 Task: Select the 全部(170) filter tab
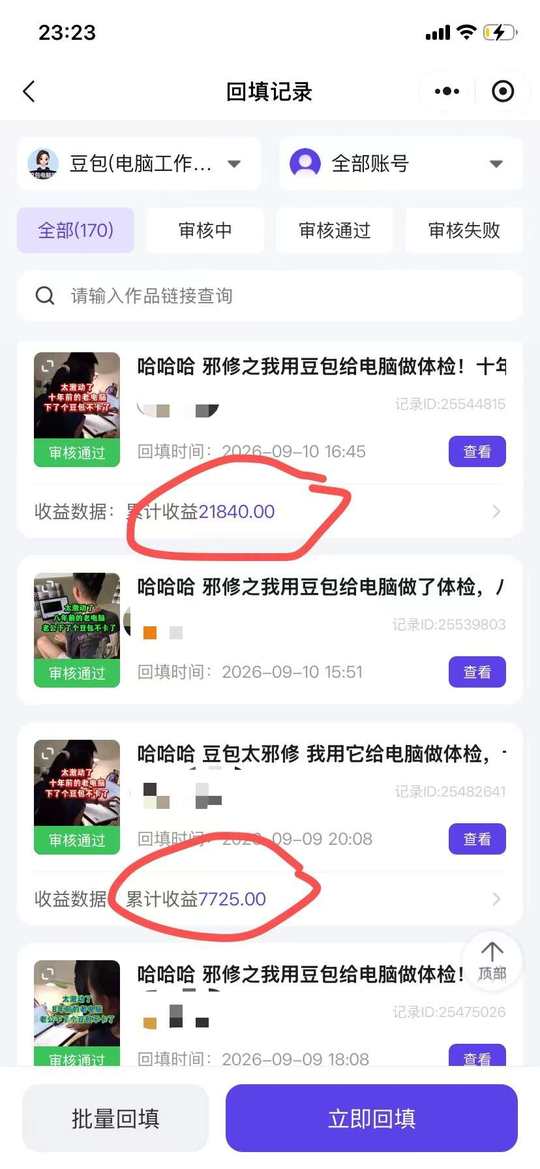pos(75,230)
